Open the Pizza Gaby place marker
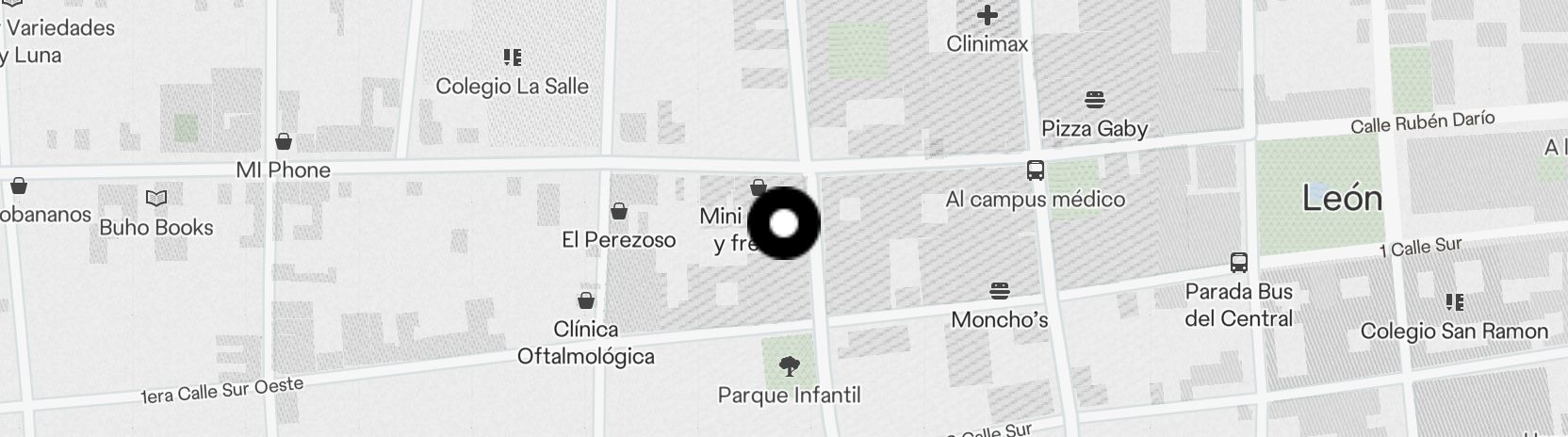The image size is (1568, 437). tap(1094, 100)
